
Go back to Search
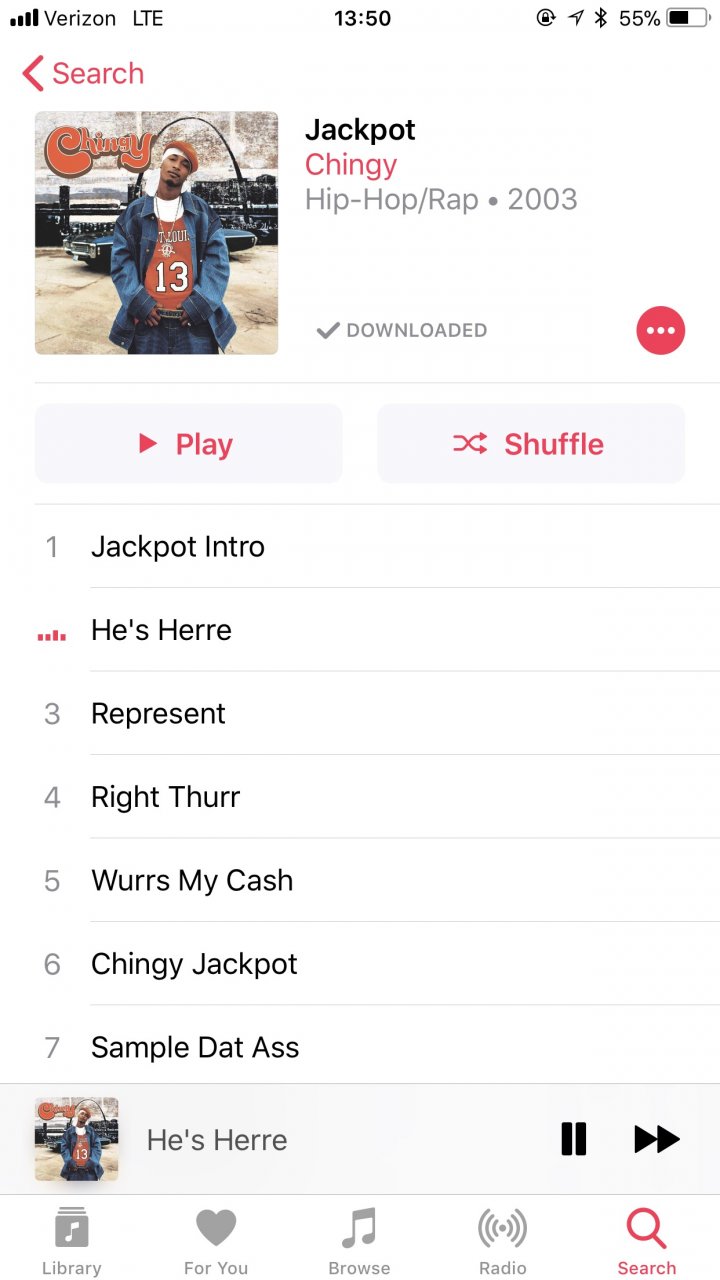click(84, 74)
